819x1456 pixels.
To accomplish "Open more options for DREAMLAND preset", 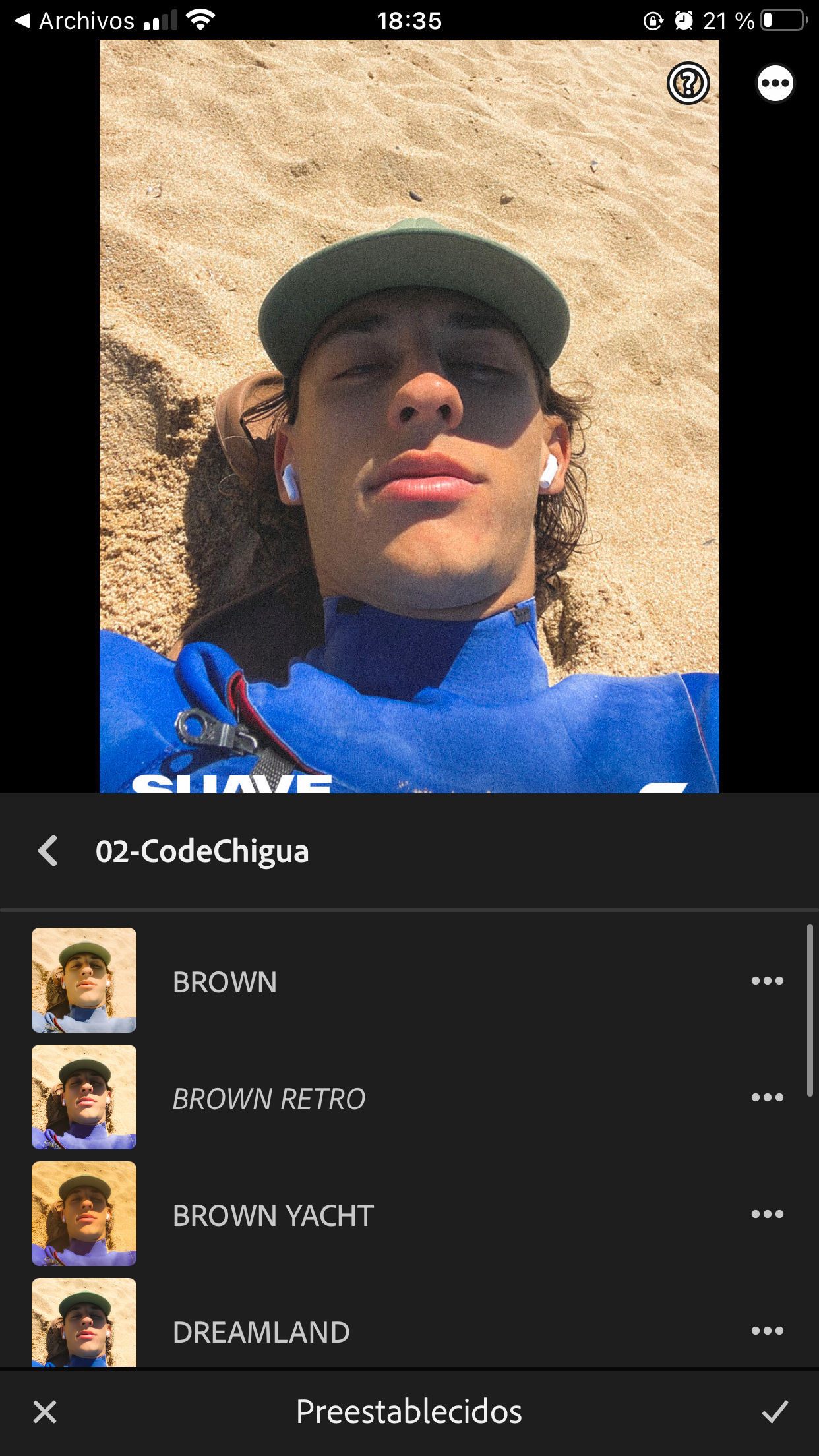I will coord(767,1331).
